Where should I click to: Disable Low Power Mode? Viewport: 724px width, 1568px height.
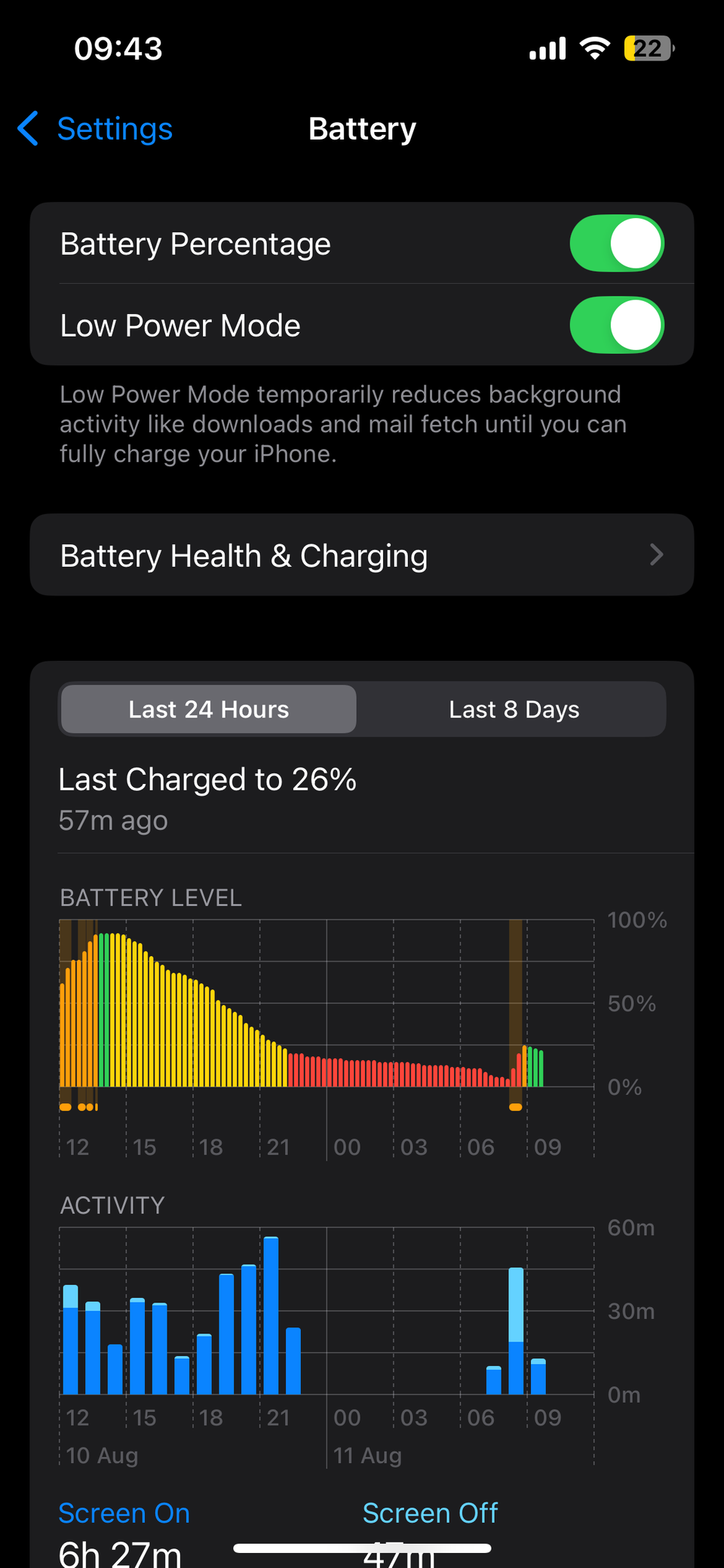click(616, 325)
